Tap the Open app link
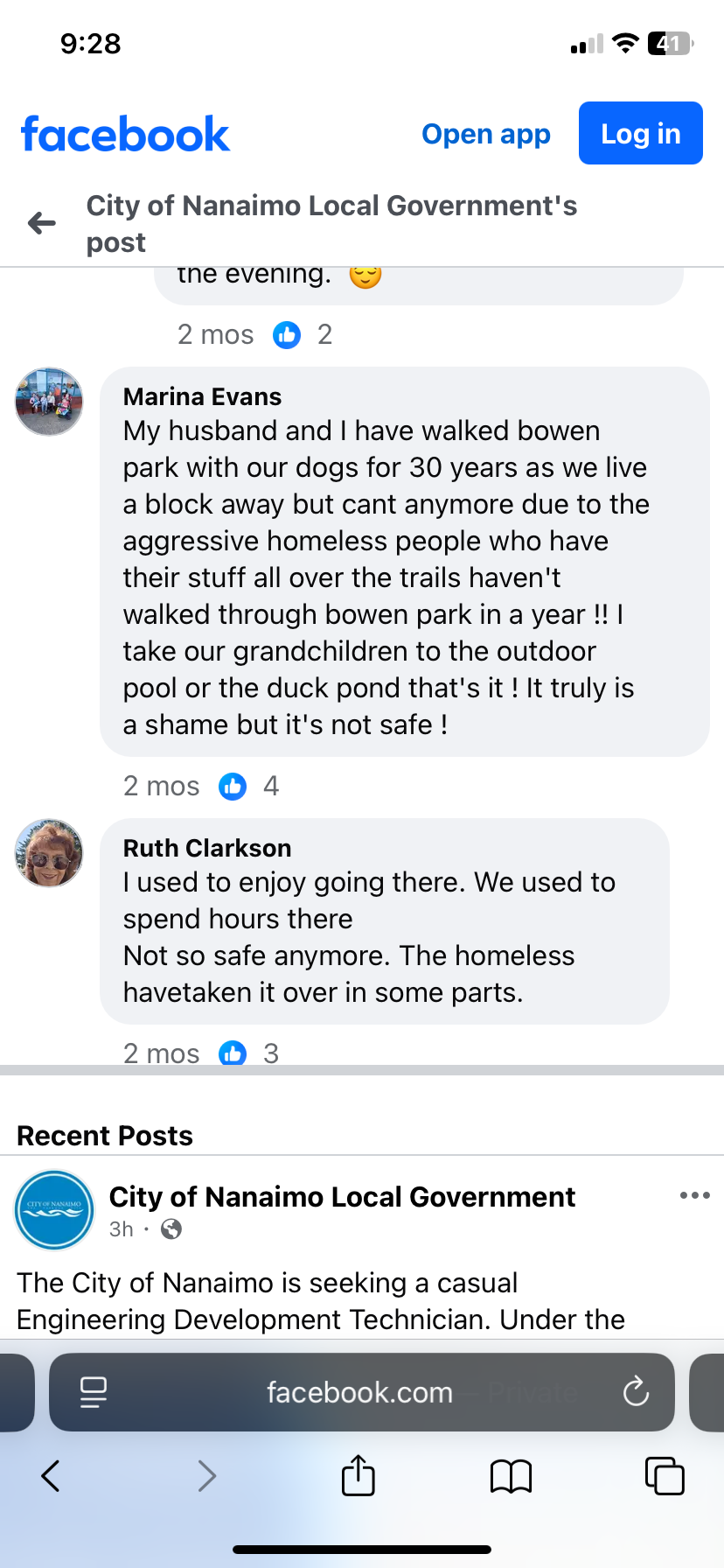Viewport: 724px width, 1568px height. pyautogui.click(x=485, y=134)
